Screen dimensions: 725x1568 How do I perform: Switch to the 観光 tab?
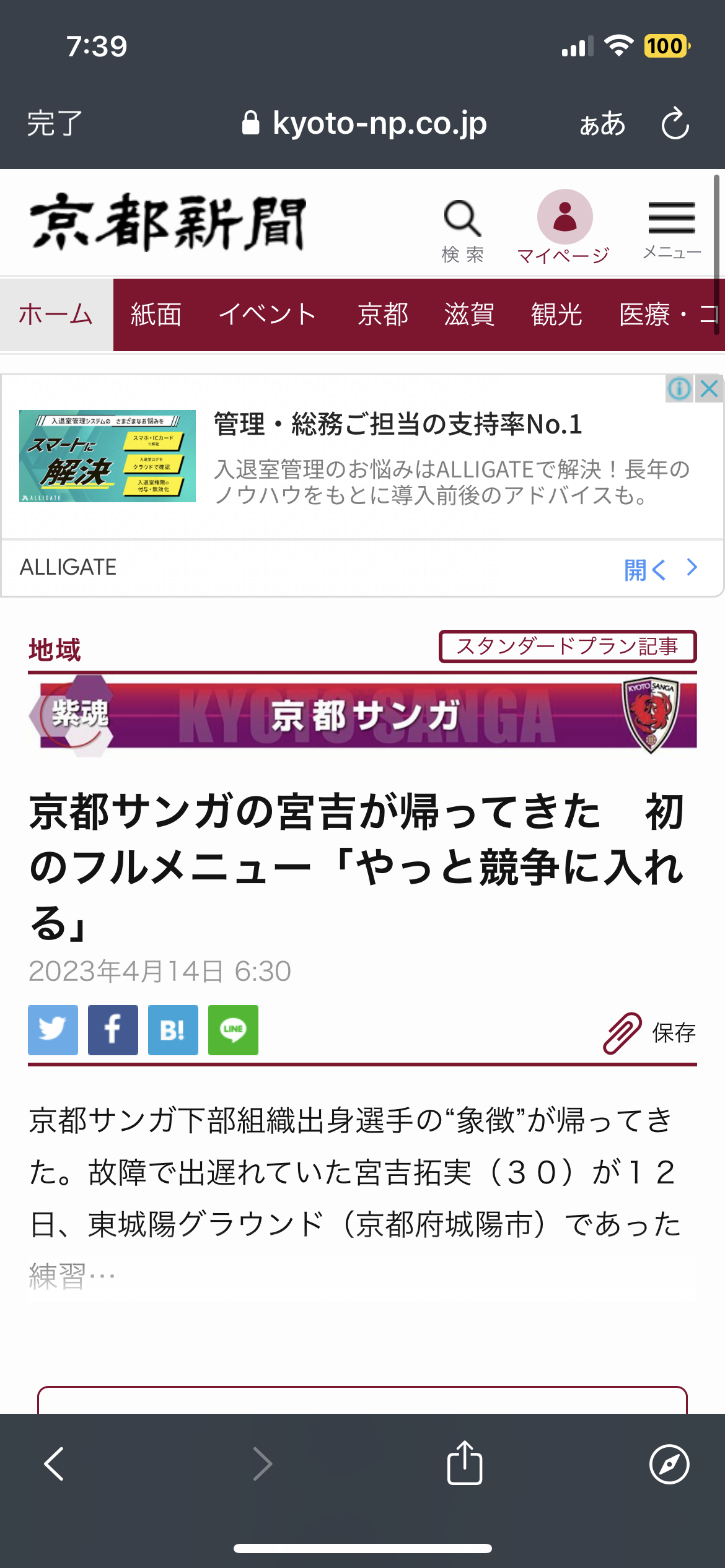click(556, 315)
